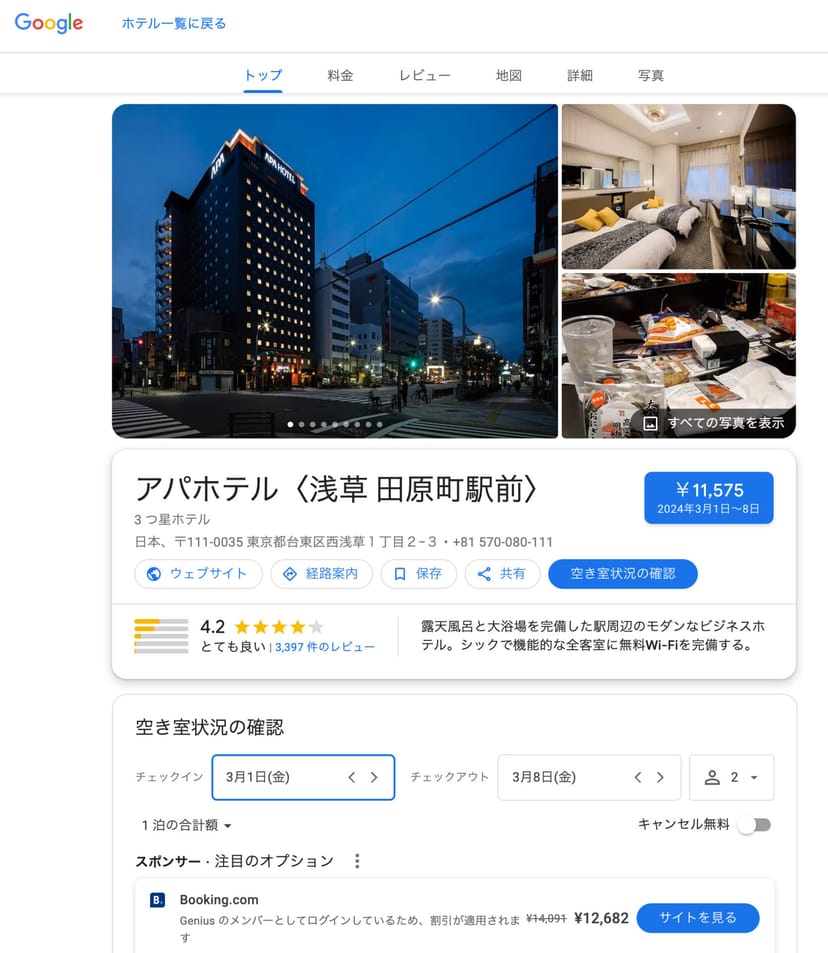Screen dimensions: 828x953
Task: Open the guest count dropdown
Action: (x=732, y=777)
